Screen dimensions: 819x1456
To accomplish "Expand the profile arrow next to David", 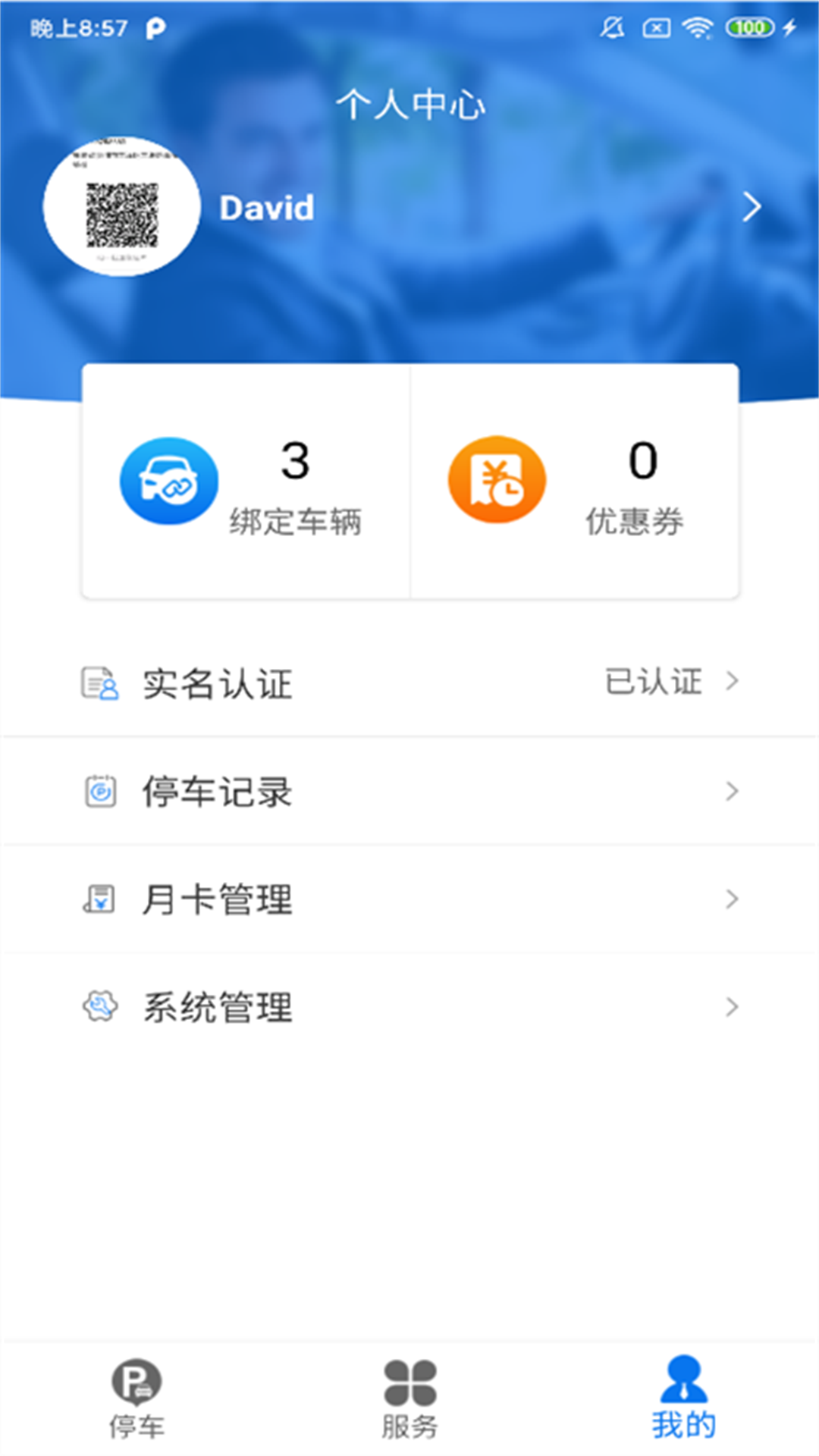I will [752, 206].
